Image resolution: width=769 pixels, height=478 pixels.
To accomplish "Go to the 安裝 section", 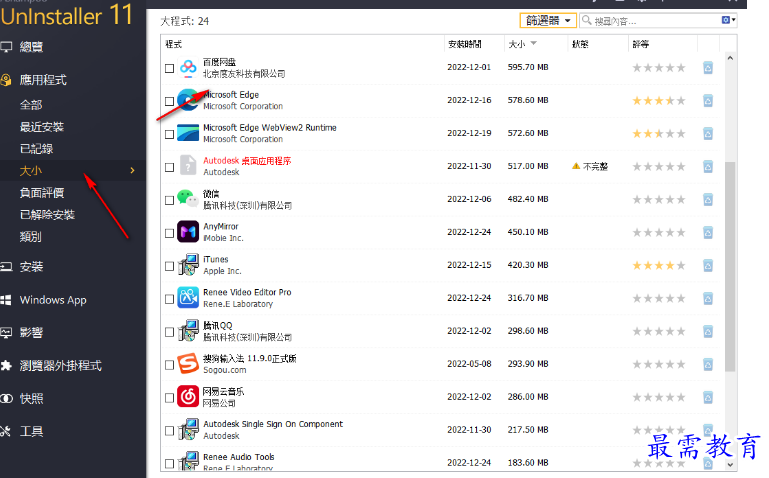I will (31, 267).
